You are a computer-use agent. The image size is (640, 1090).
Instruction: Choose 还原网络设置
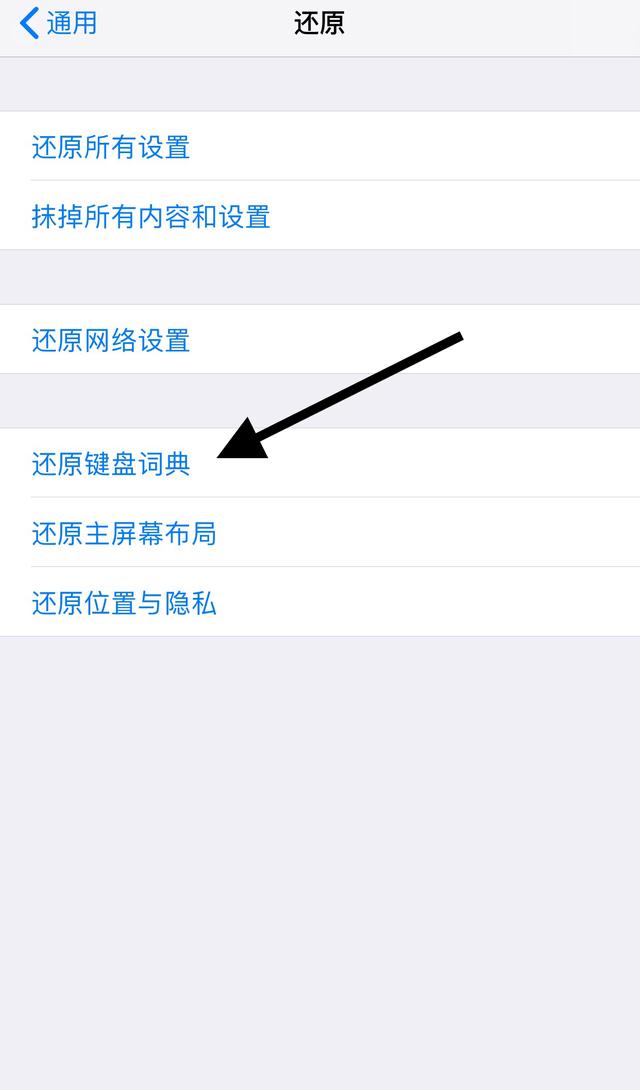point(111,340)
